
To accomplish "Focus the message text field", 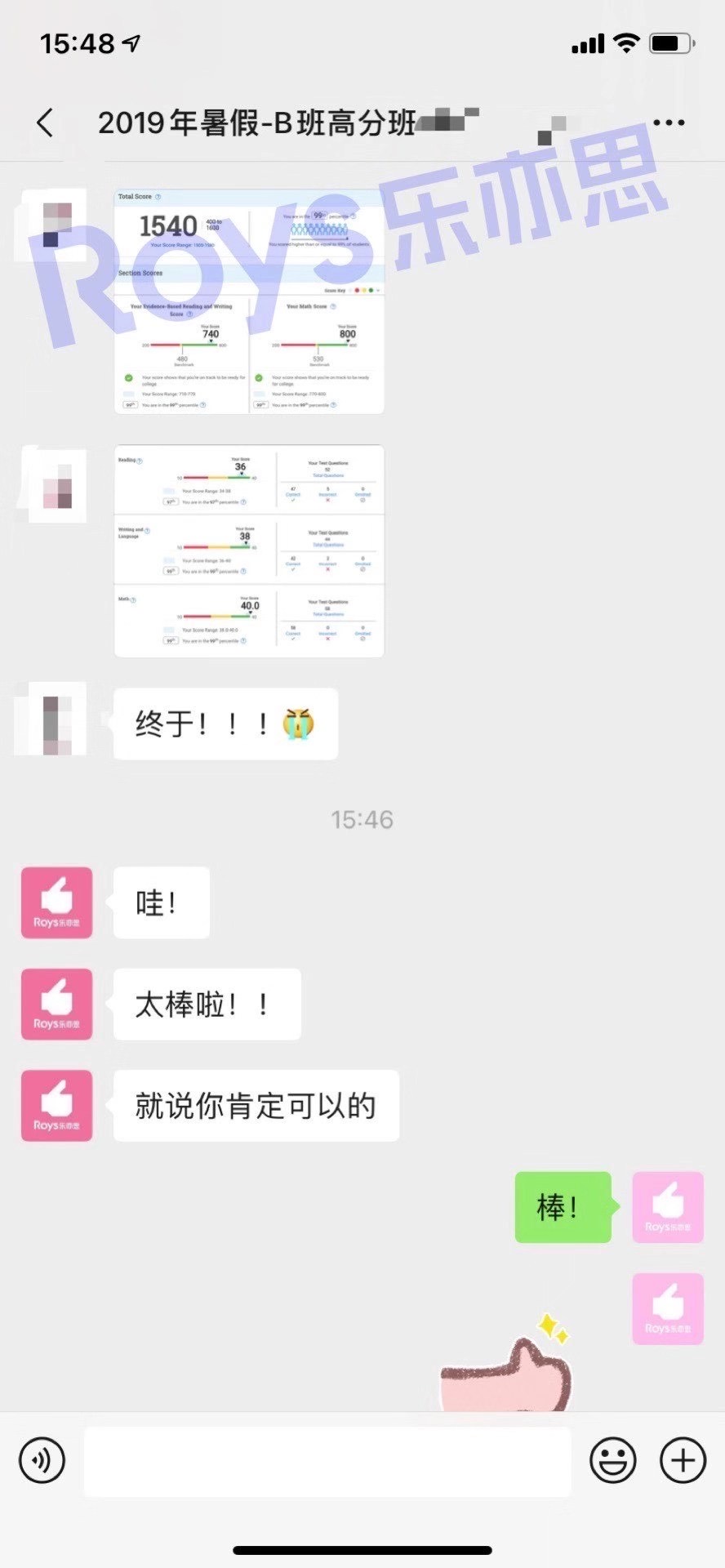I will (327, 1459).
